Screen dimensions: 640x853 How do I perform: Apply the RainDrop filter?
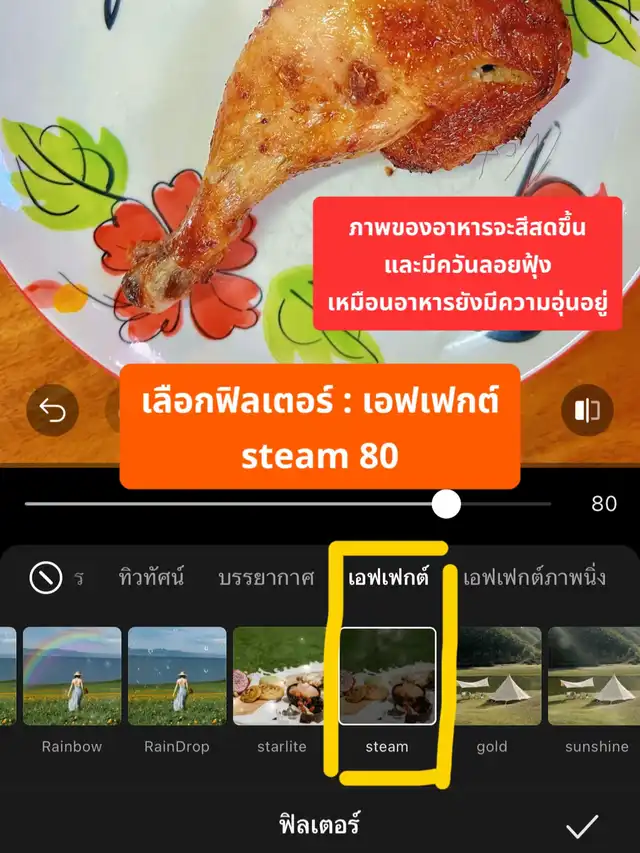[177, 676]
